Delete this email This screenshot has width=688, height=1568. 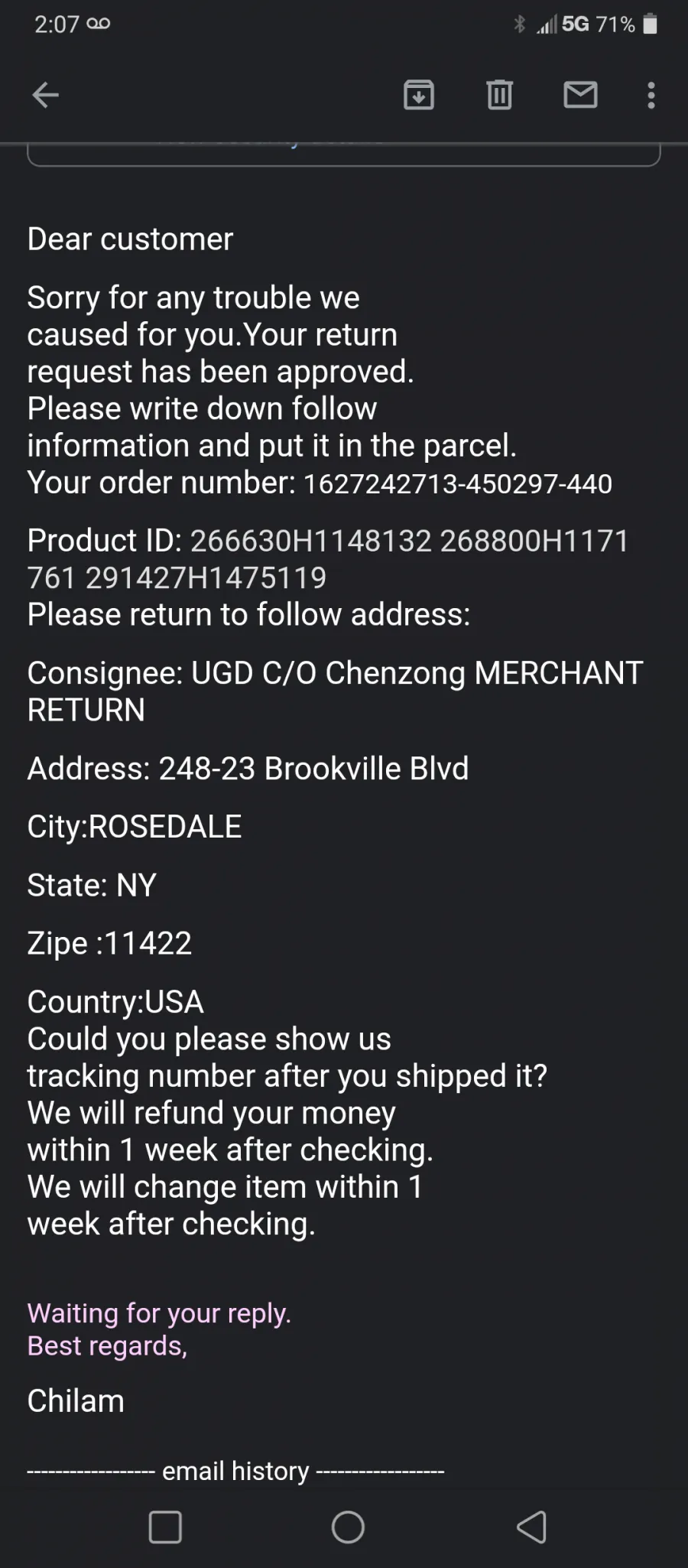pos(499,96)
